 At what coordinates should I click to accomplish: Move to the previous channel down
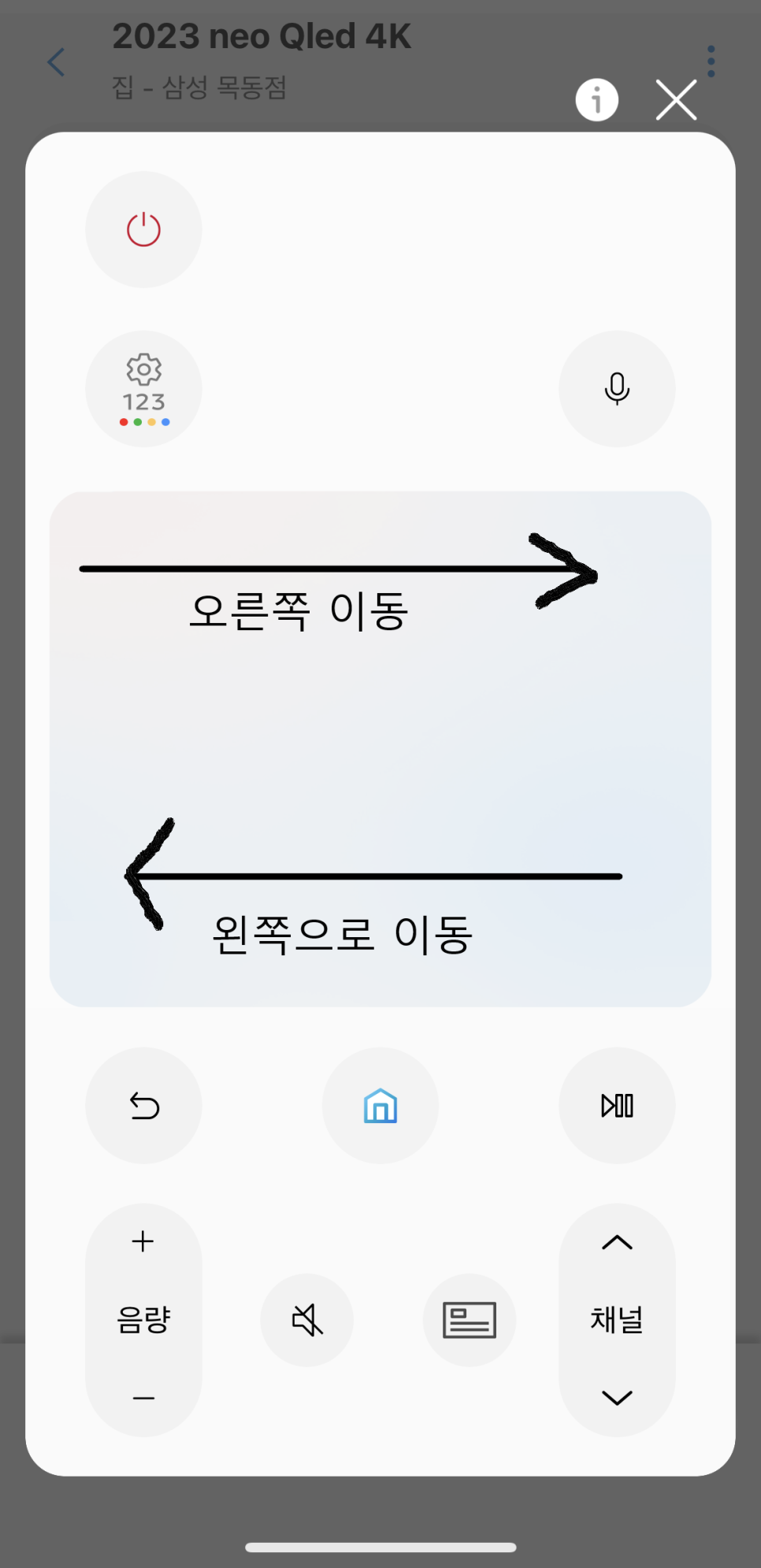click(x=617, y=1398)
